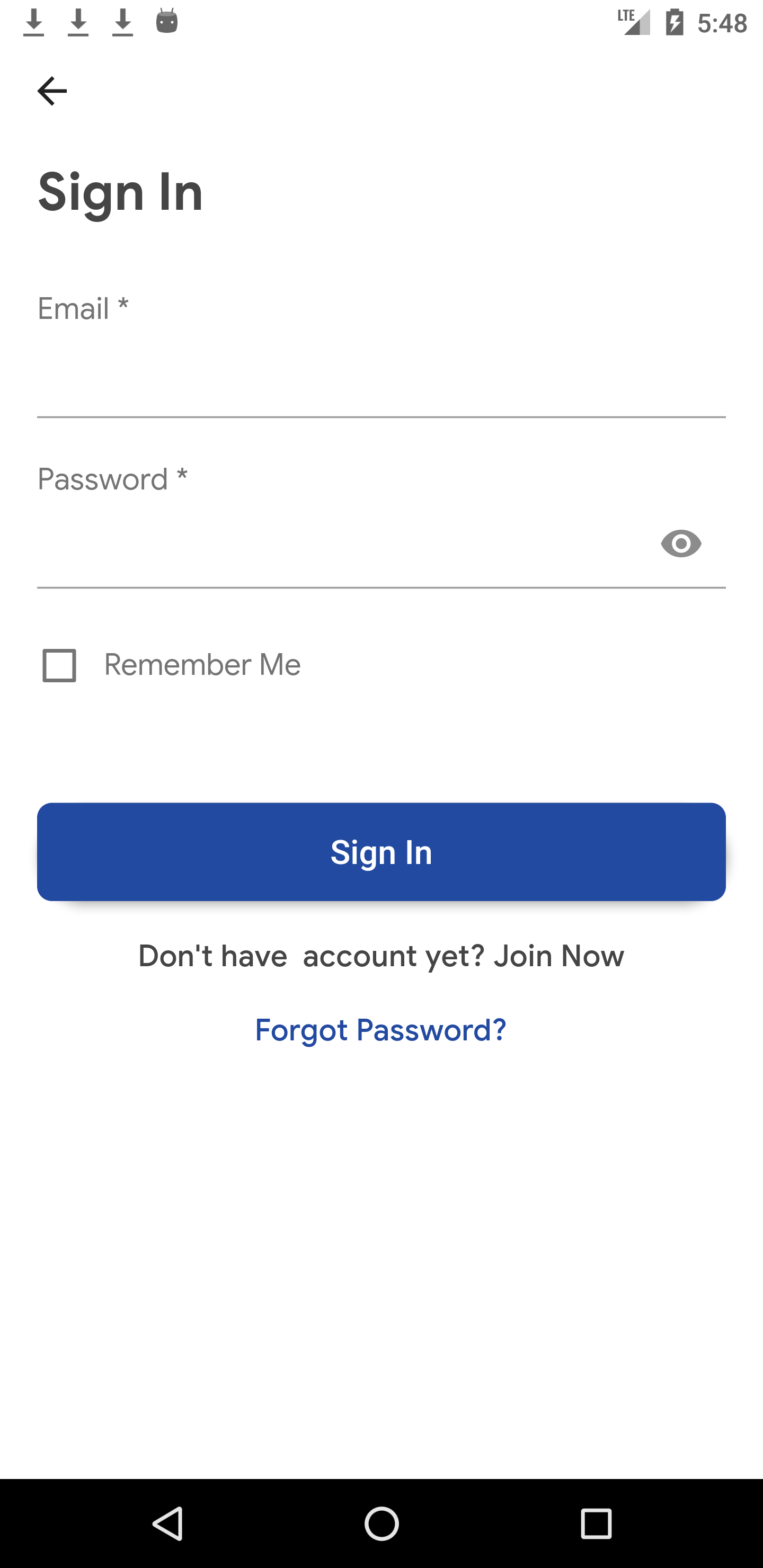
Task: Open the Join Now link
Action: point(558,956)
